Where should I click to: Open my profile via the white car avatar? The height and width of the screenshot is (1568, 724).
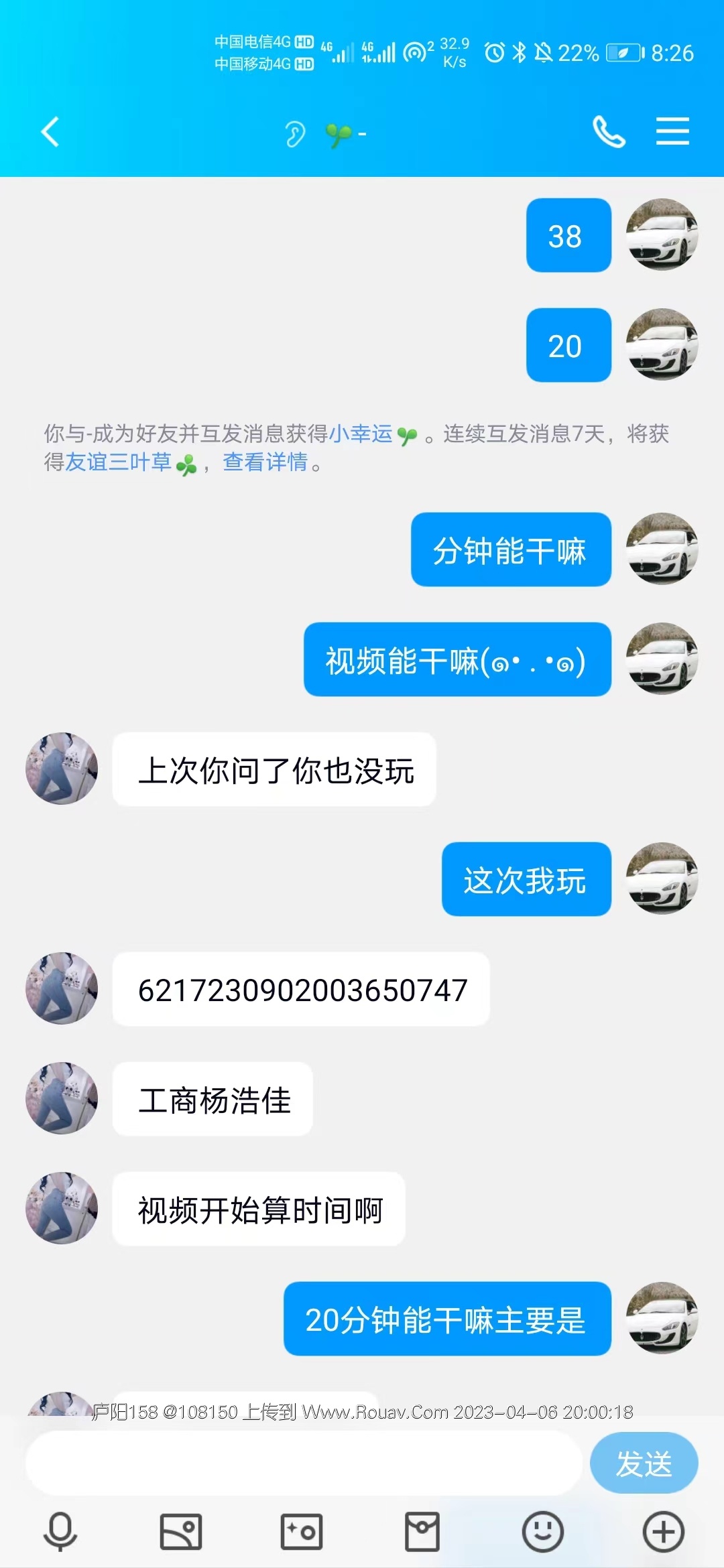[x=662, y=235]
